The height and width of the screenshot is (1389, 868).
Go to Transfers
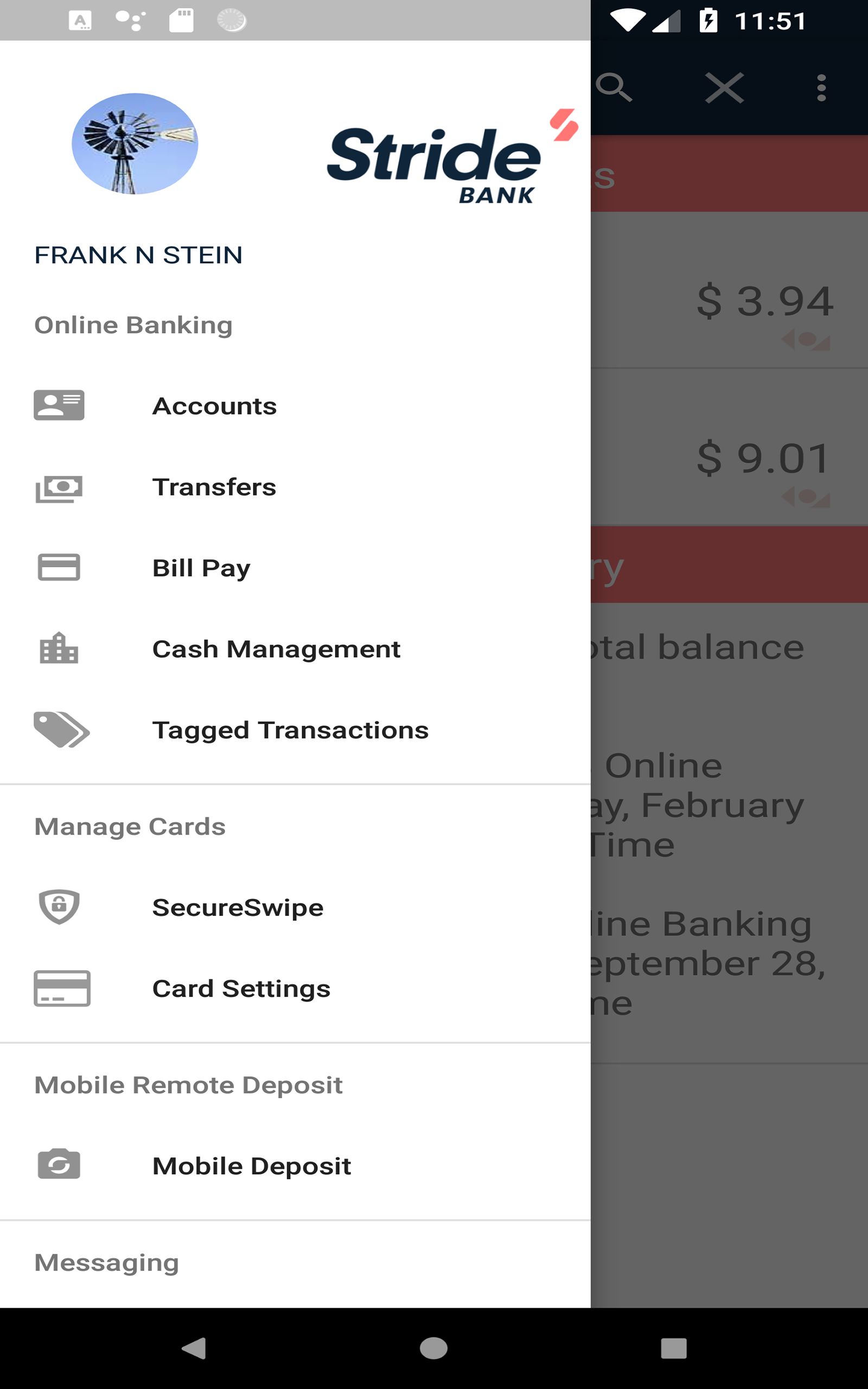[214, 487]
